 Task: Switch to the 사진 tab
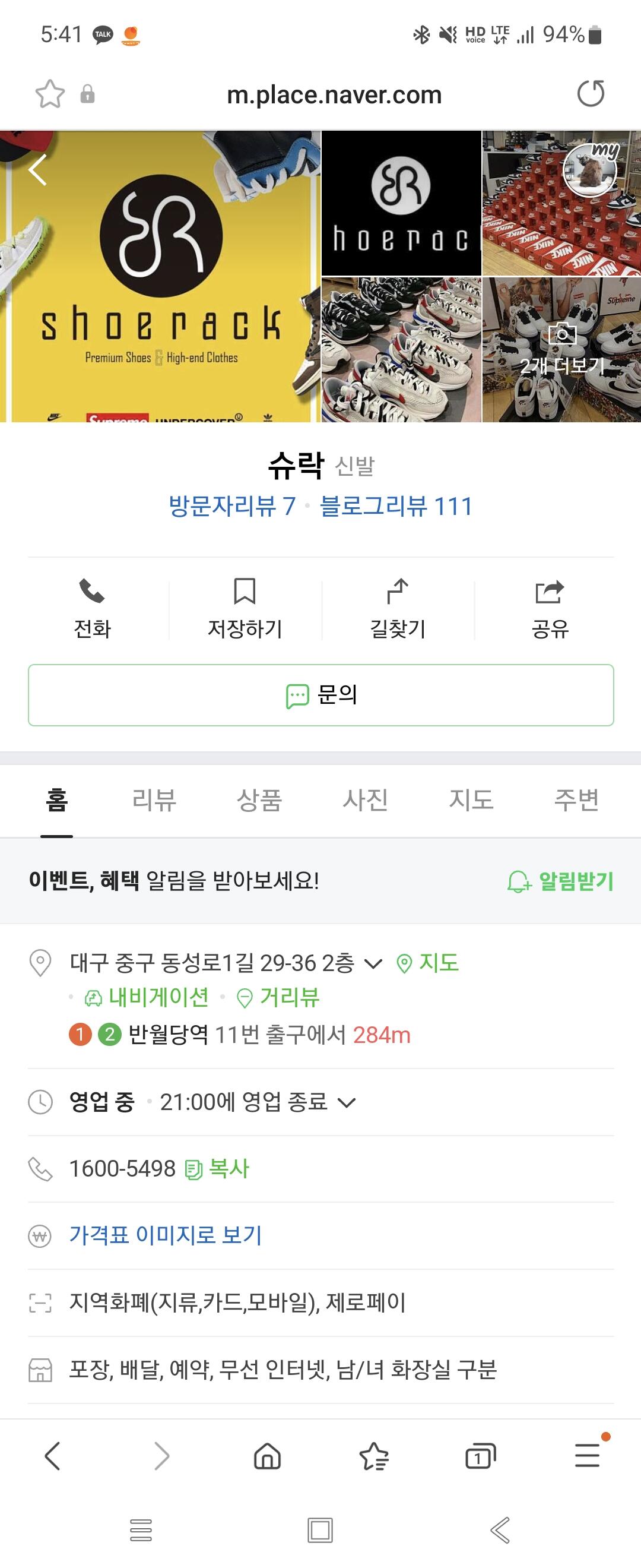pyautogui.click(x=365, y=800)
